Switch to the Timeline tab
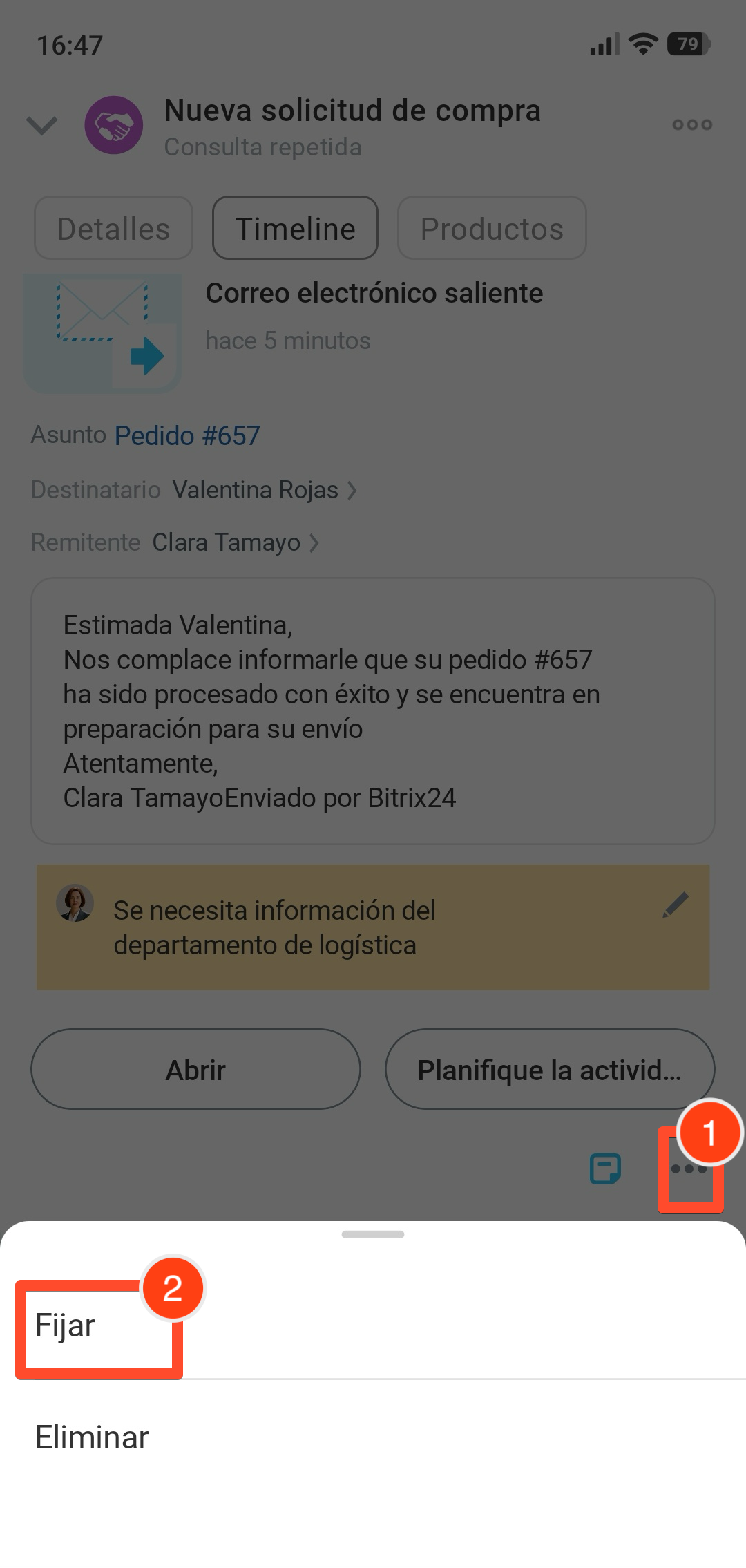Viewport: 746px width, 1568px height. pyautogui.click(x=295, y=229)
